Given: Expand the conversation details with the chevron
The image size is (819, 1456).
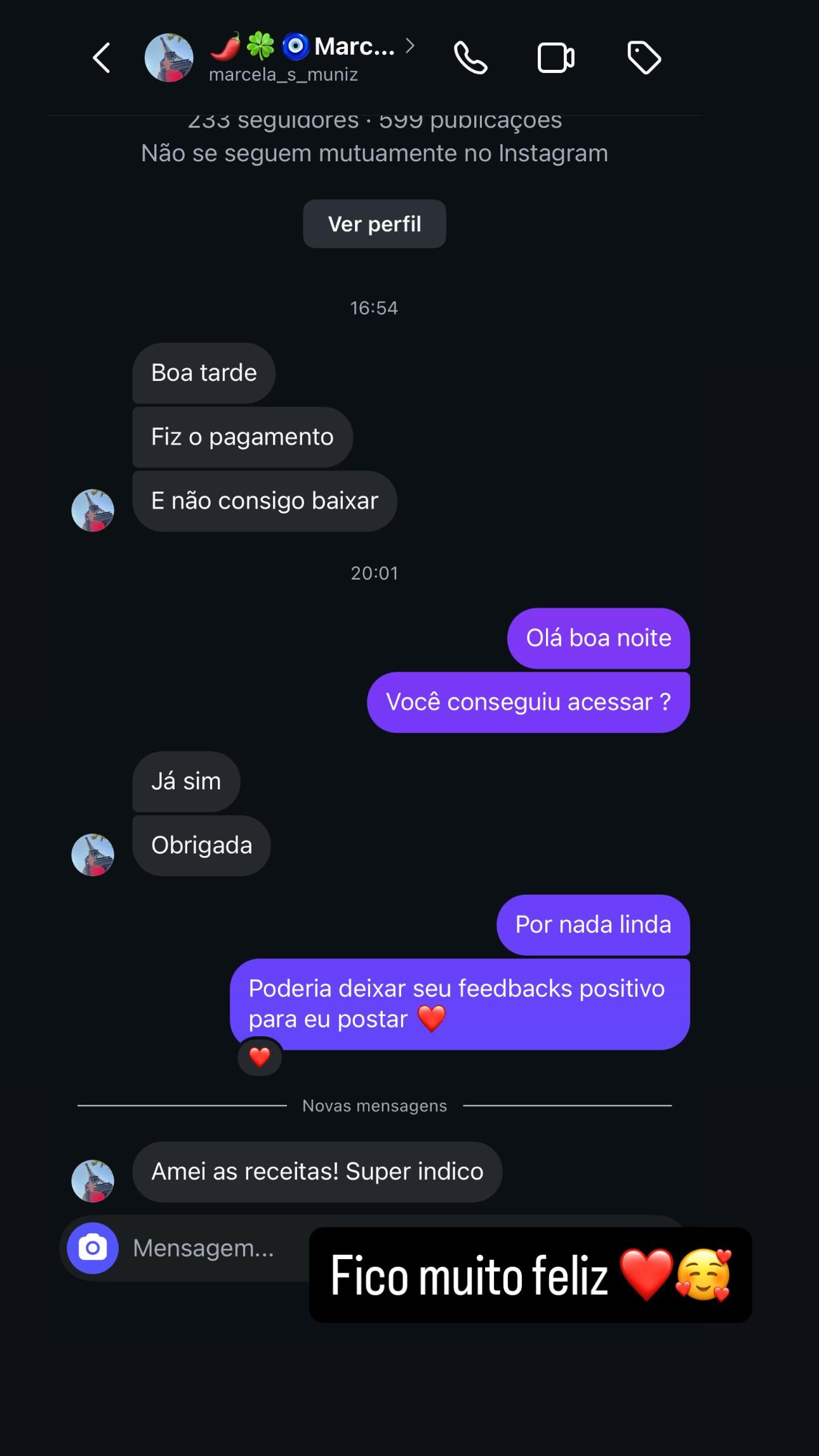Looking at the screenshot, I should (411, 46).
